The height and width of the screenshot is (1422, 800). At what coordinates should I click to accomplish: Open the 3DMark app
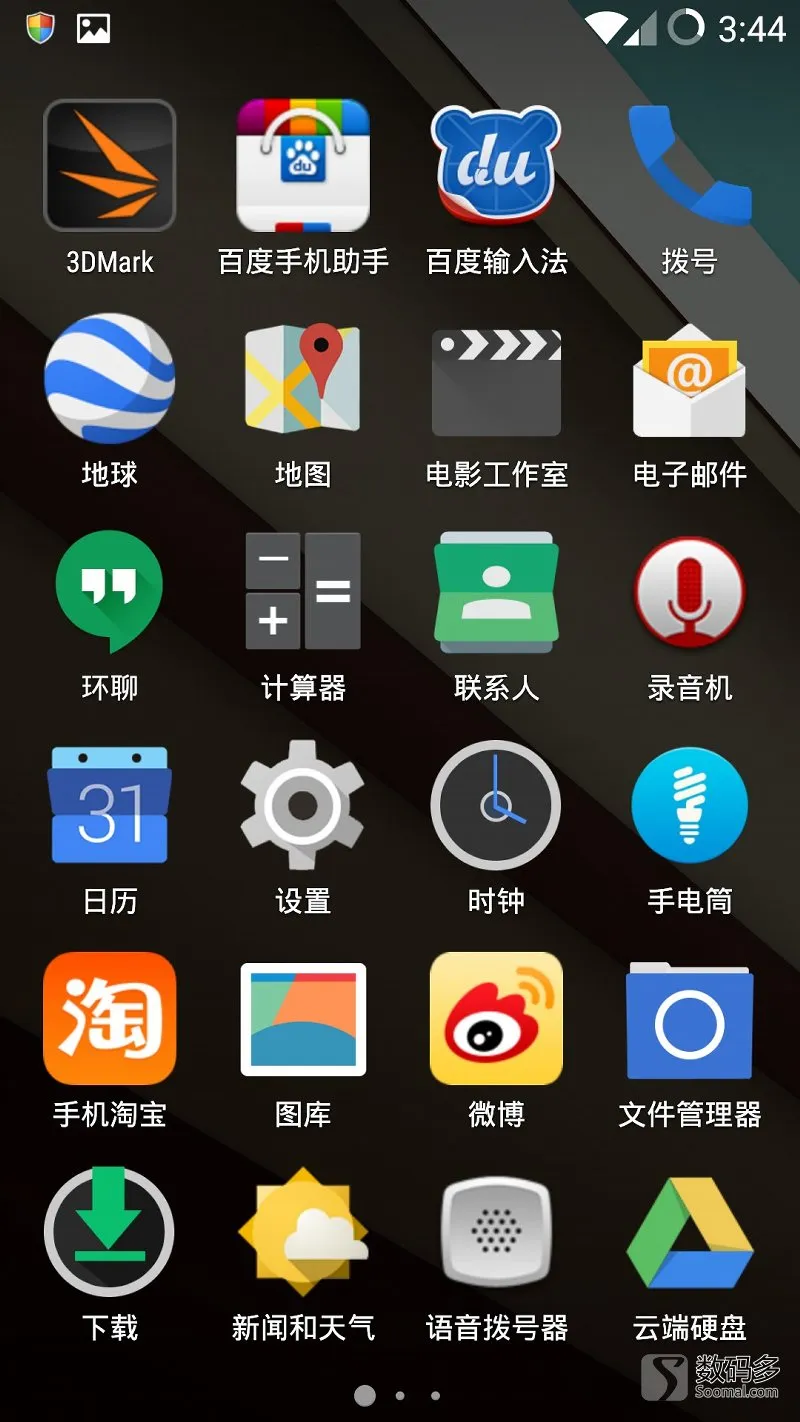click(109, 166)
